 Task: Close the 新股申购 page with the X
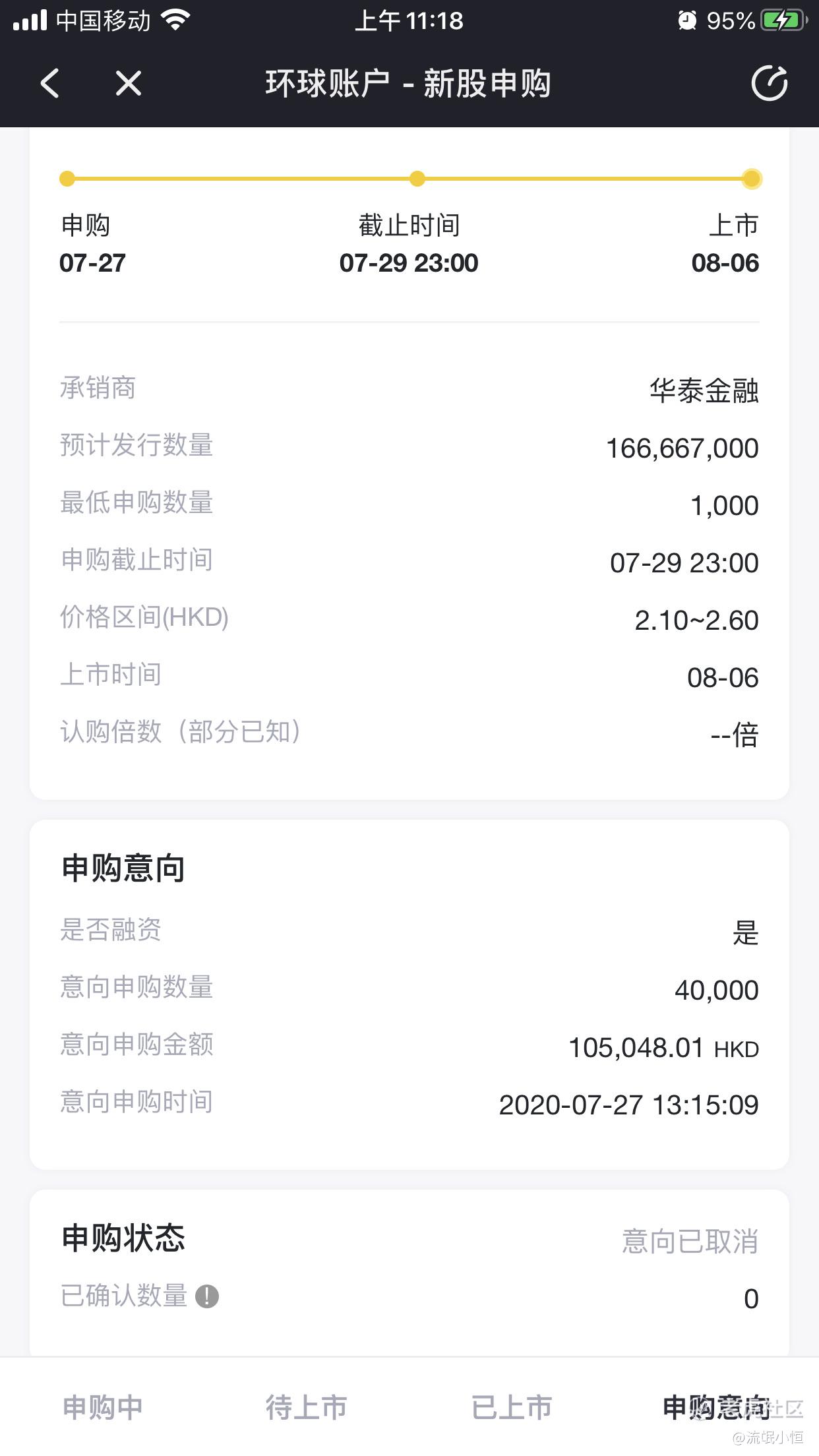128,84
